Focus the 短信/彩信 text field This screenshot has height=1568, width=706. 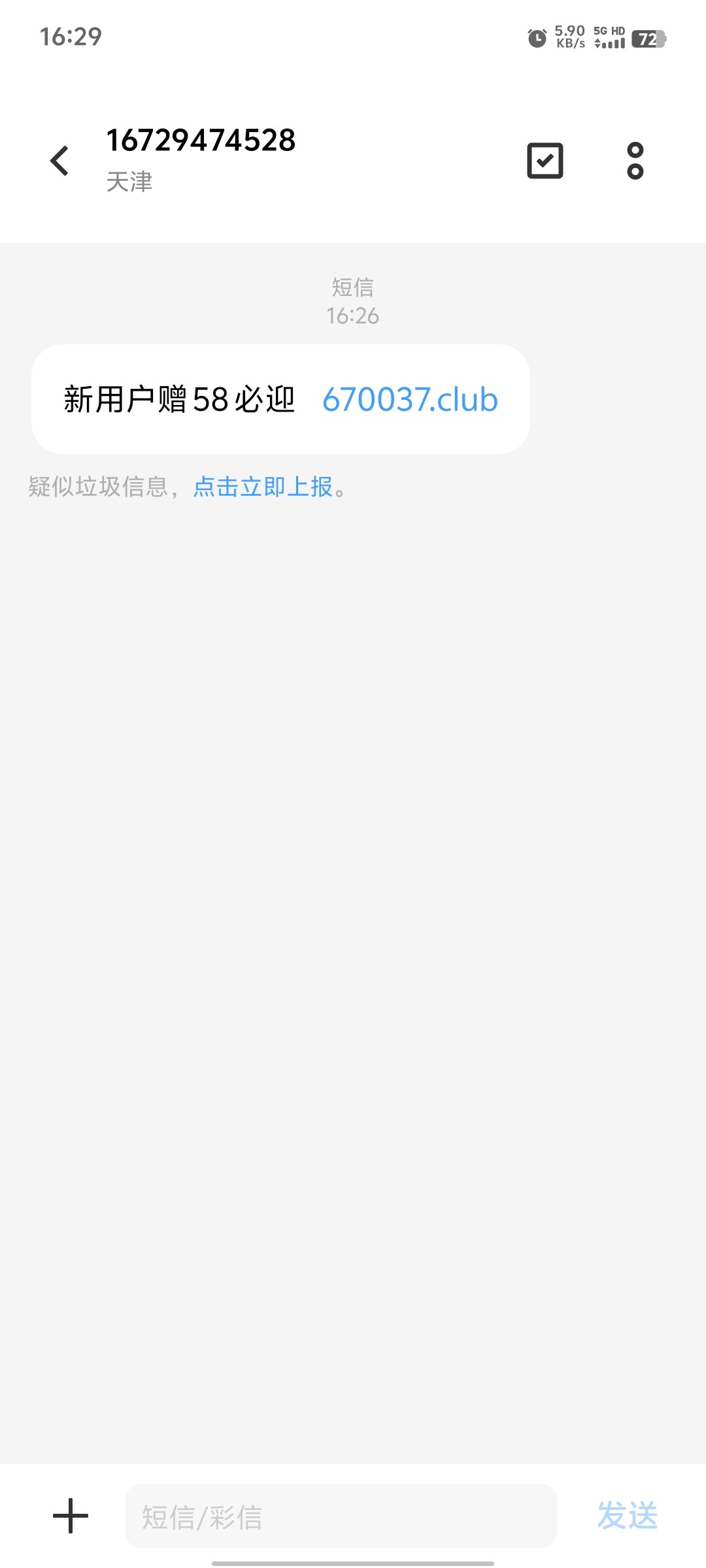[x=340, y=1516]
